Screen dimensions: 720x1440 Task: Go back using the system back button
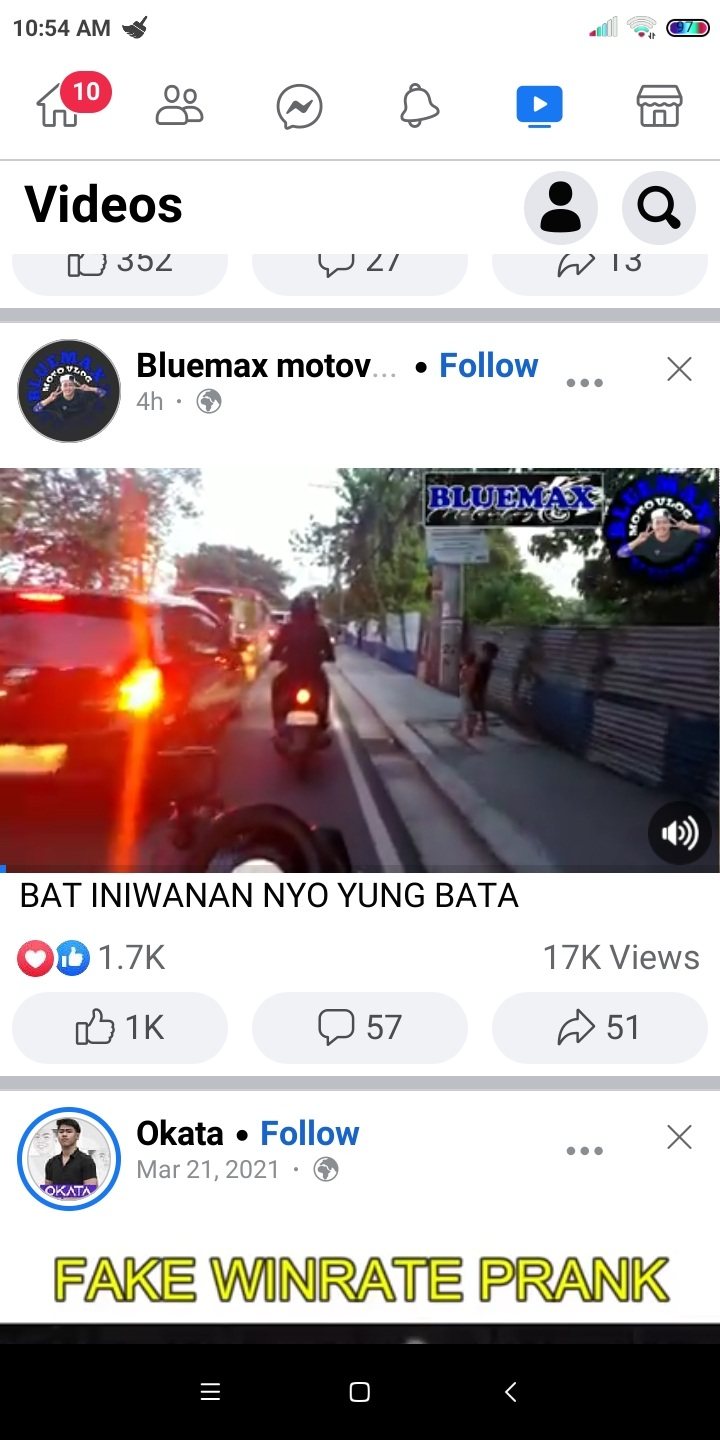point(510,1392)
